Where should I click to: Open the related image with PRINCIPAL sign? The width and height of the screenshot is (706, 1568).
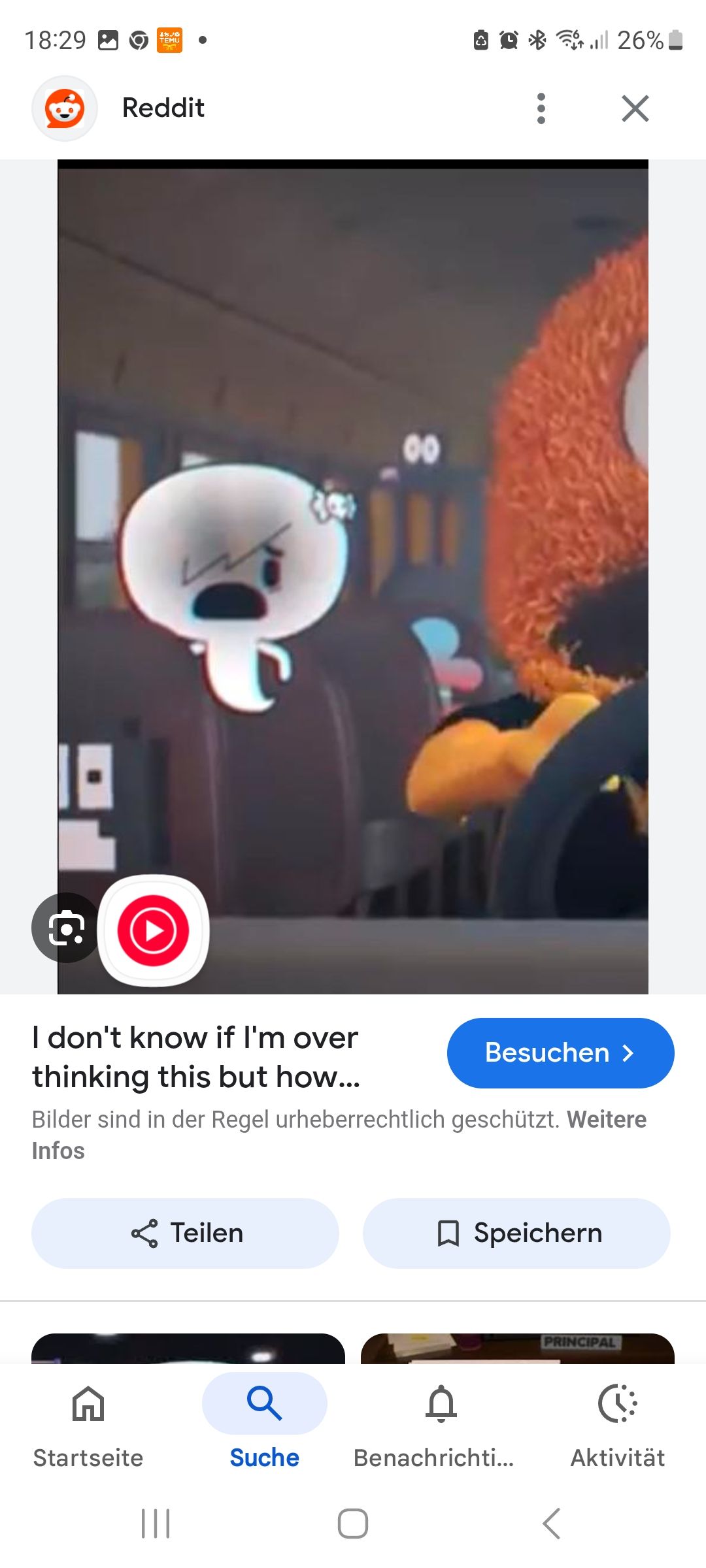(x=517, y=1348)
